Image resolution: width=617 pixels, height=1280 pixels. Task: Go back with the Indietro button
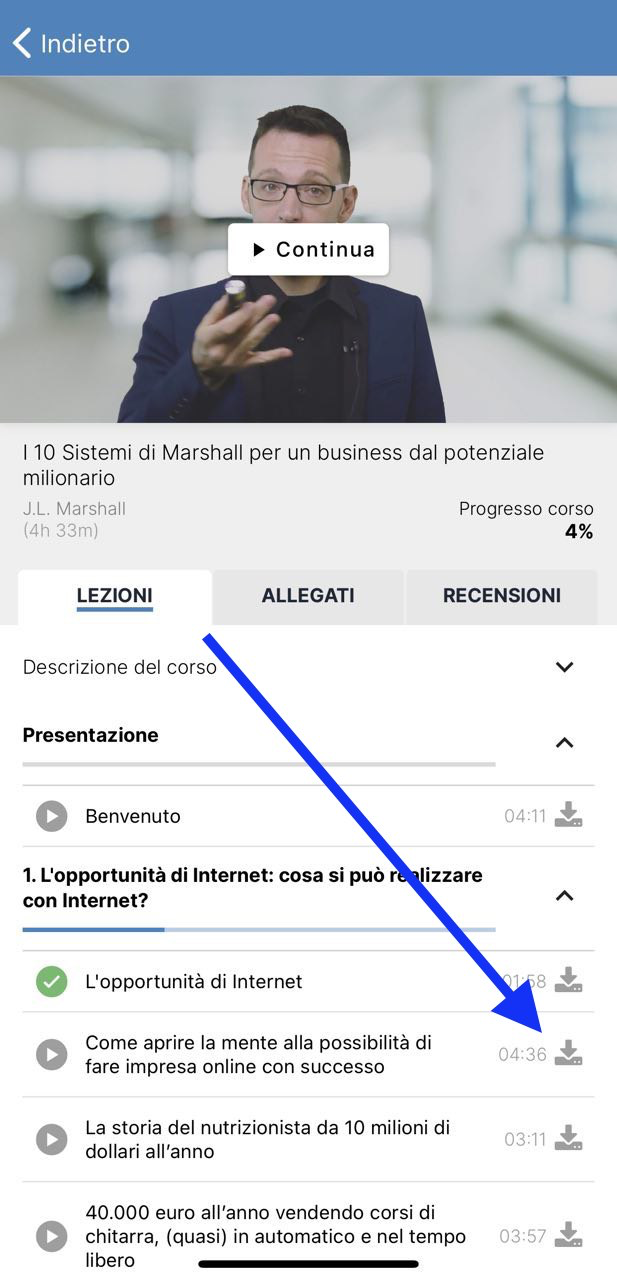coord(70,43)
